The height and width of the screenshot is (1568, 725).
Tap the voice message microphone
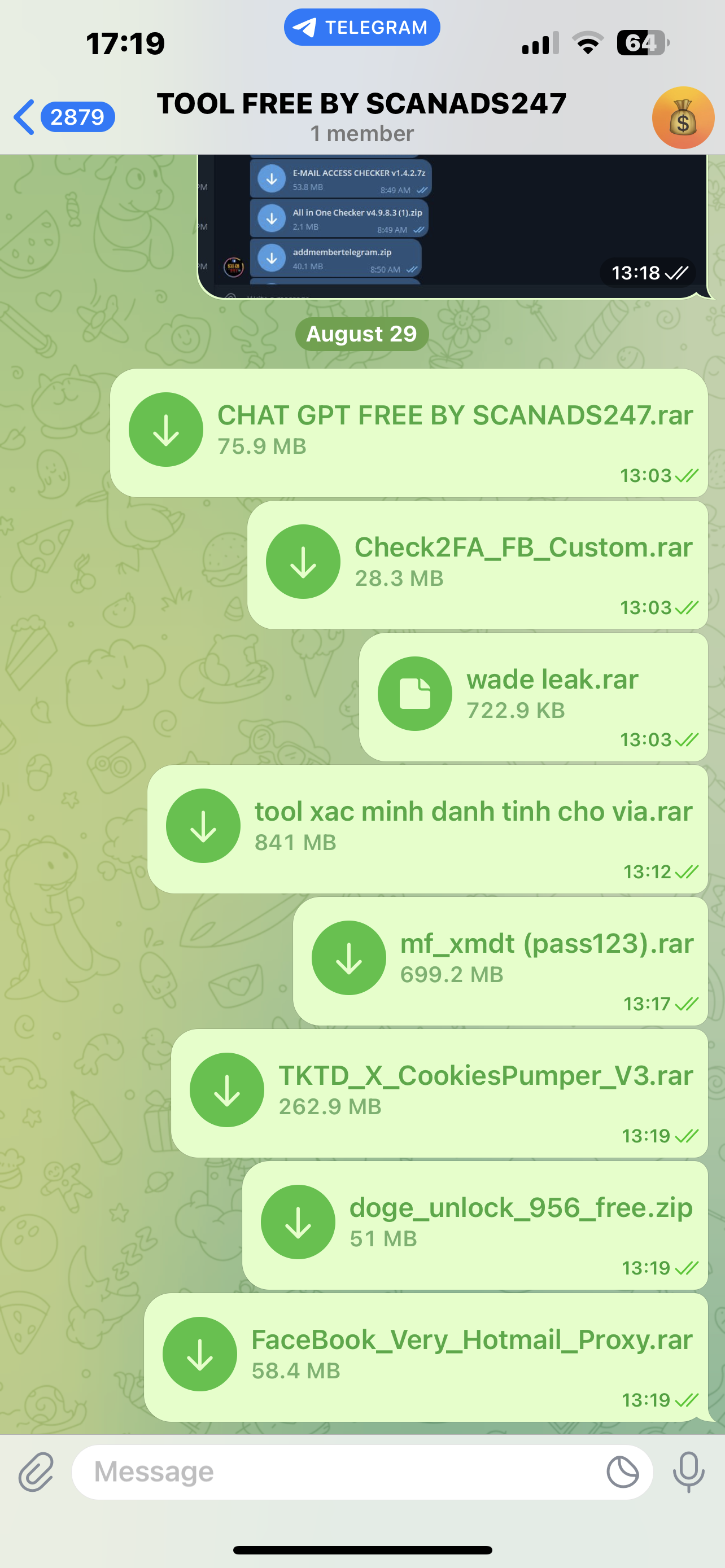[688, 1472]
